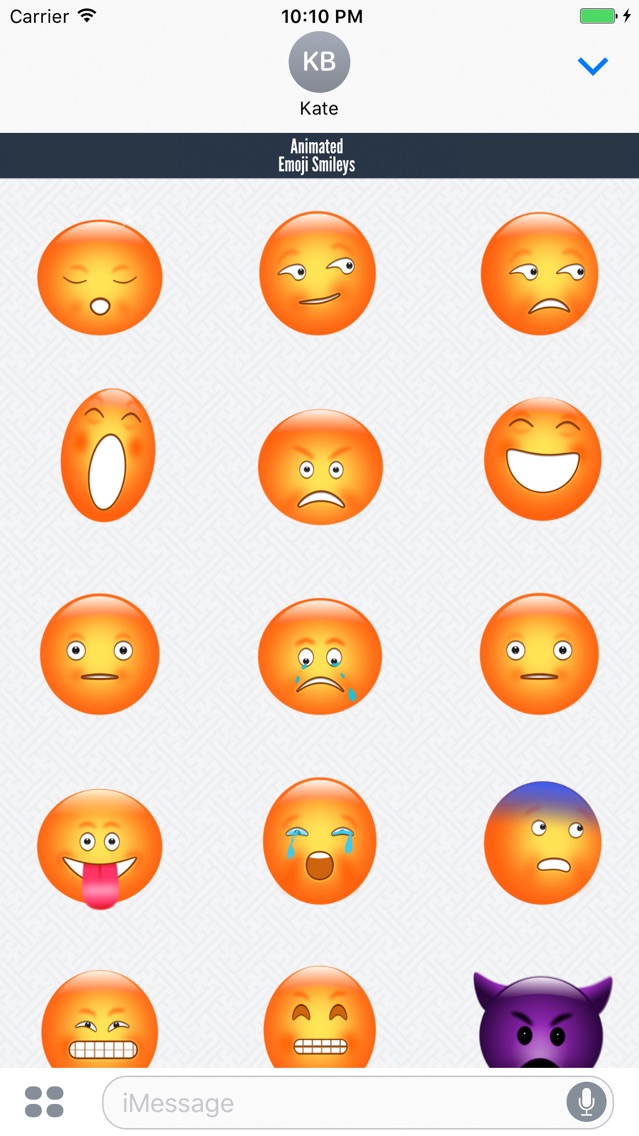Image resolution: width=639 pixels, height=1136 pixels.
Task: Collapse the sticker panel with the blue chevron
Action: pos(593,67)
